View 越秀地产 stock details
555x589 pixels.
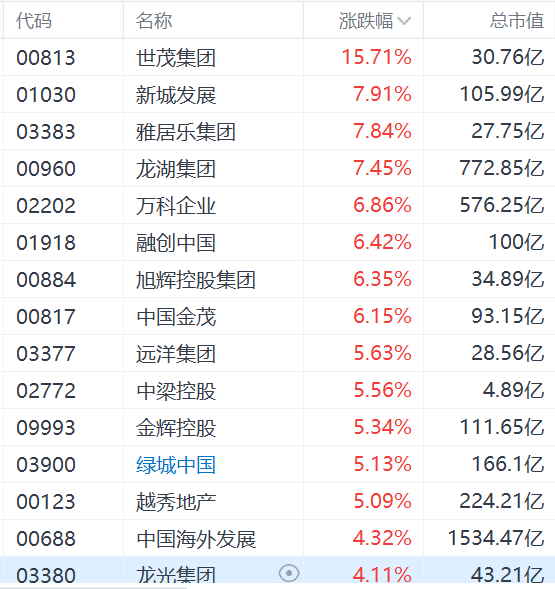click(277, 501)
